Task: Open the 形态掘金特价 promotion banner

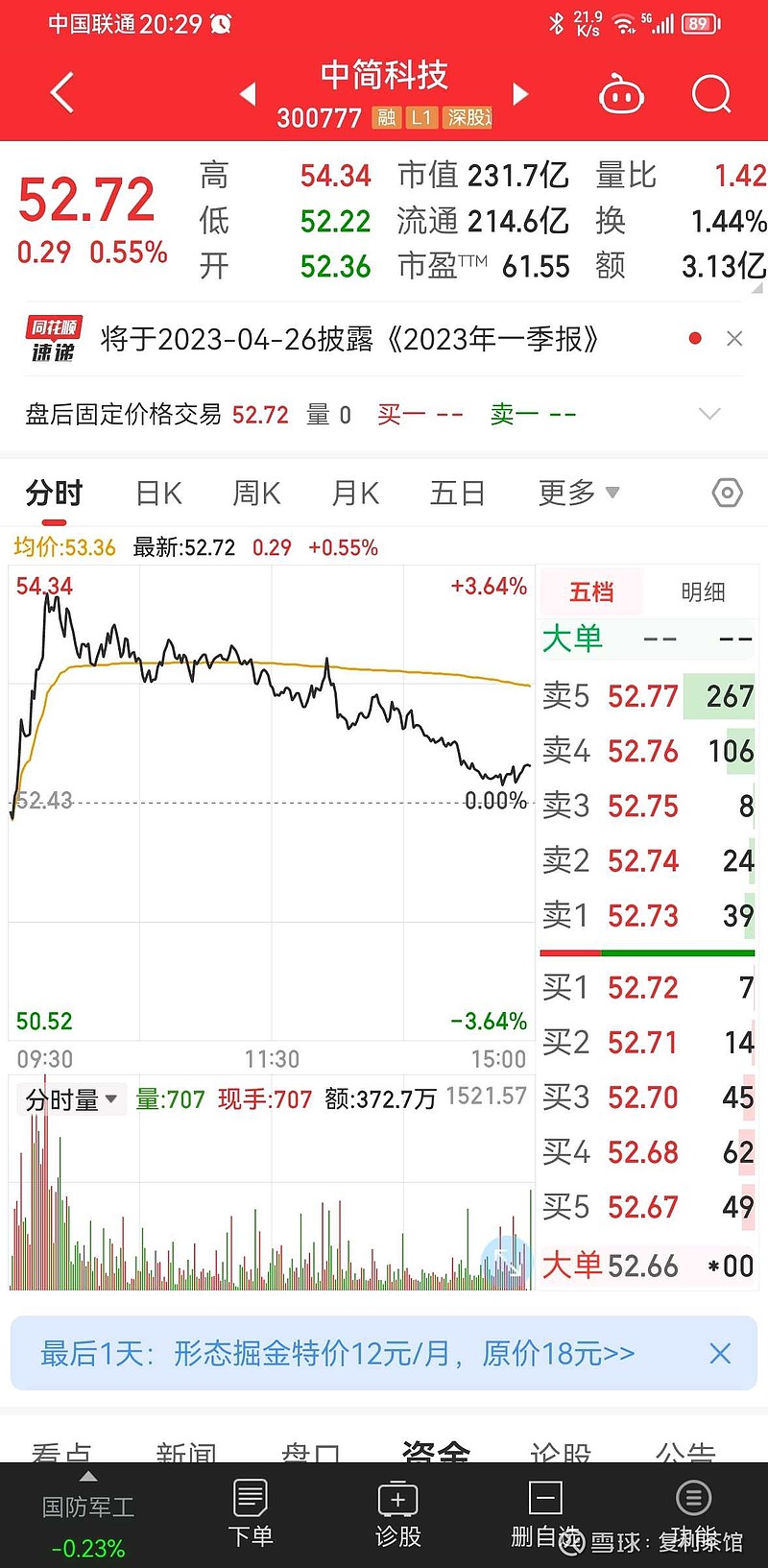Action: pos(338,1354)
